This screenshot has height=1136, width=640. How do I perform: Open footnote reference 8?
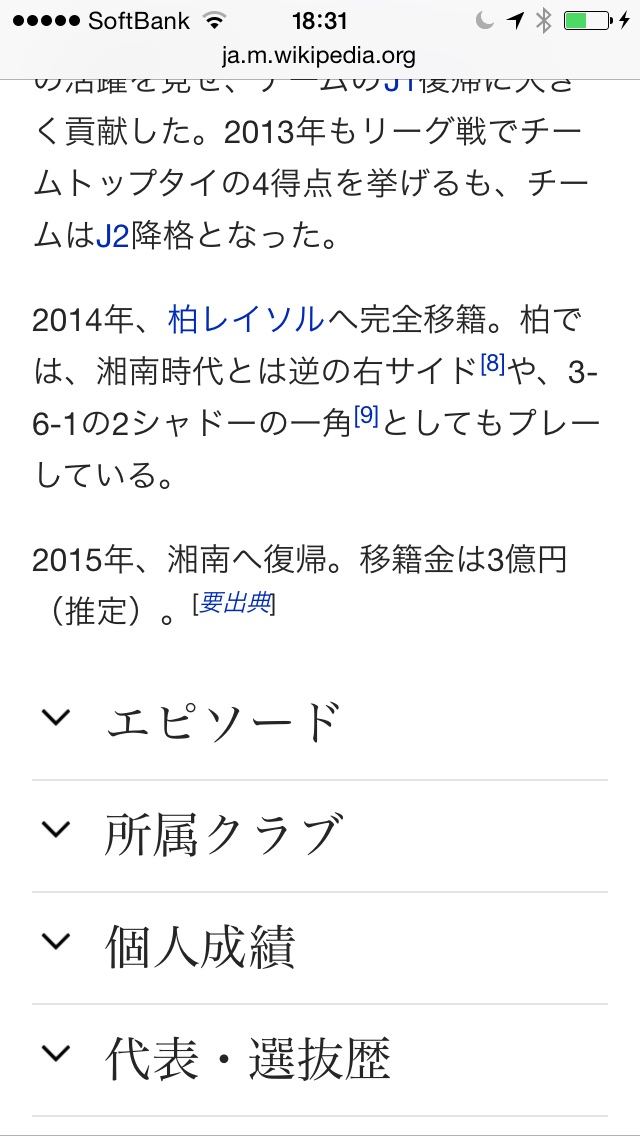[x=492, y=365]
